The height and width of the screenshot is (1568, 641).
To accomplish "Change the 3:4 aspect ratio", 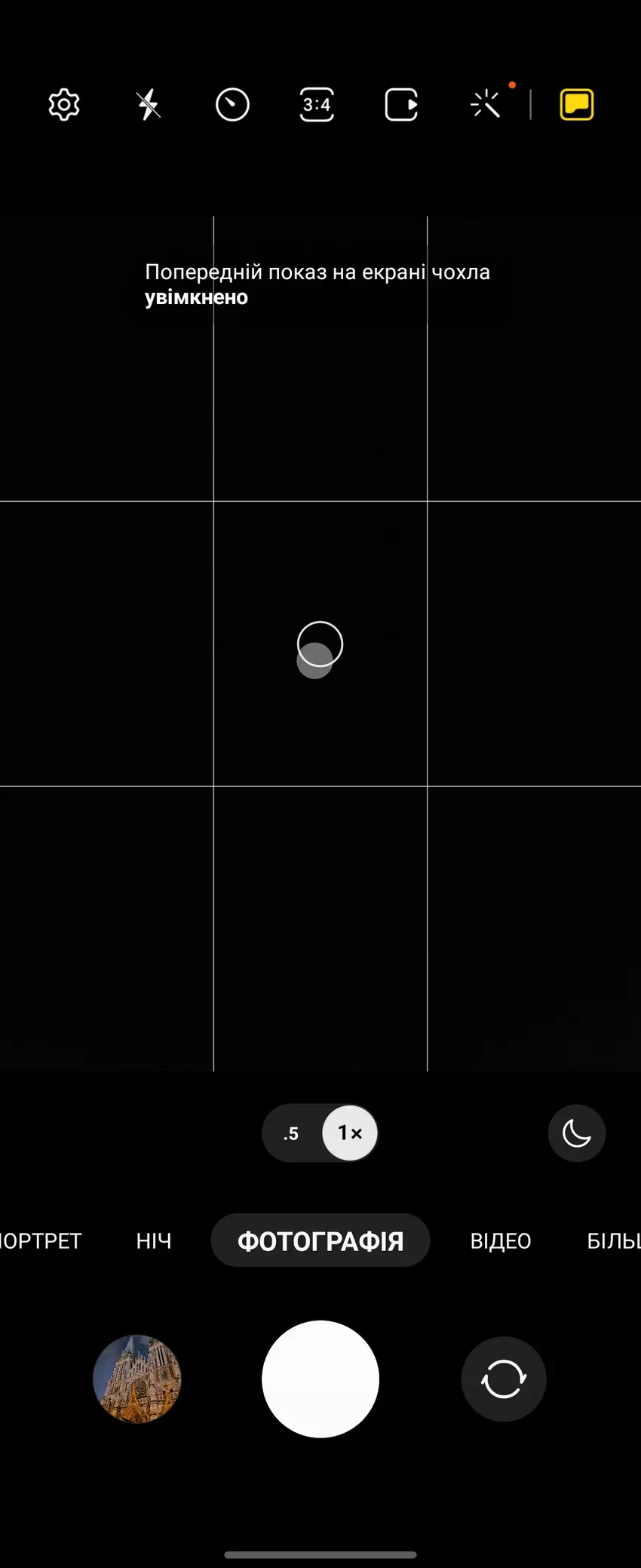I will [317, 105].
